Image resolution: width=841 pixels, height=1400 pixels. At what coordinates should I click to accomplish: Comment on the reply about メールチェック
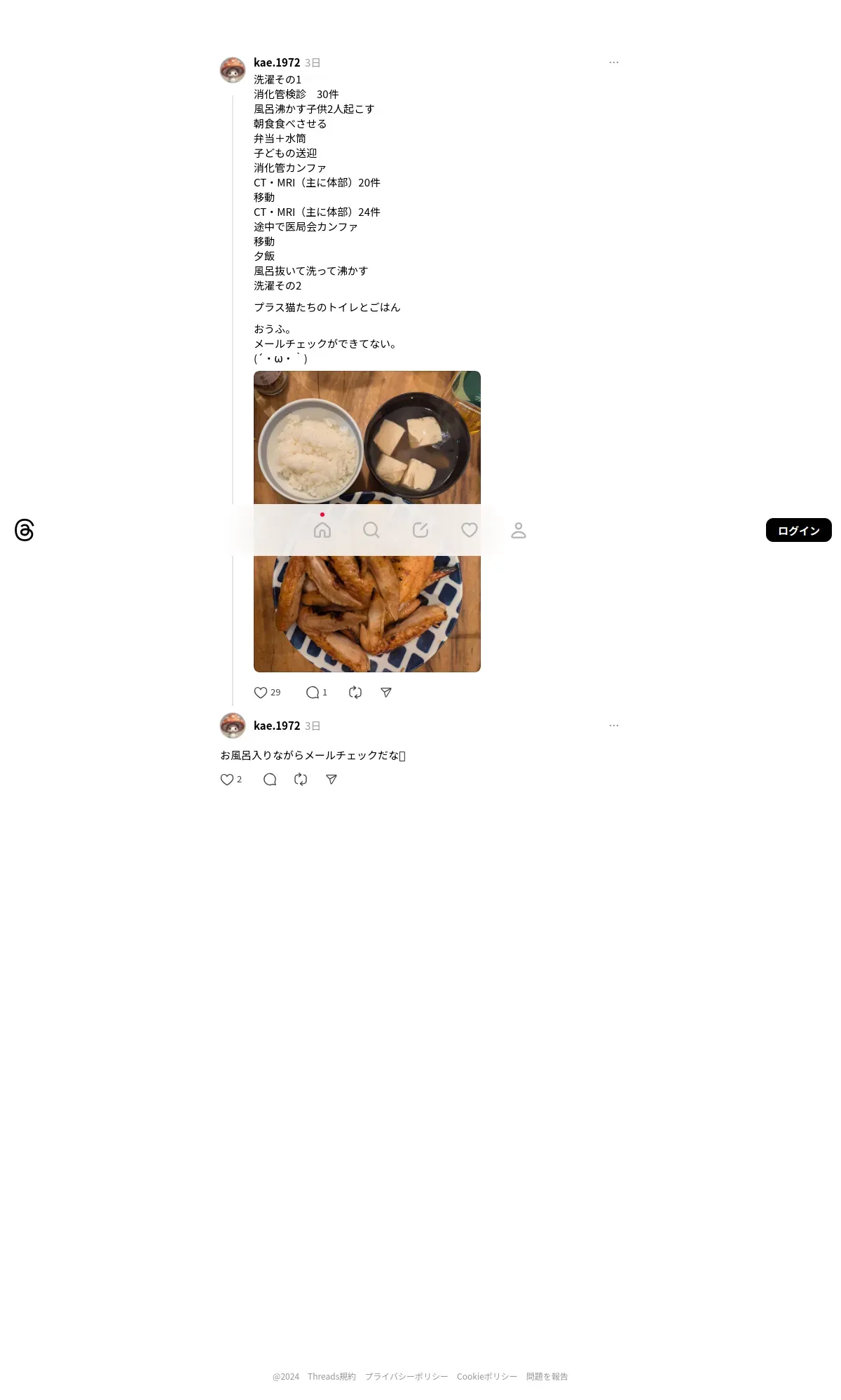pos(270,780)
